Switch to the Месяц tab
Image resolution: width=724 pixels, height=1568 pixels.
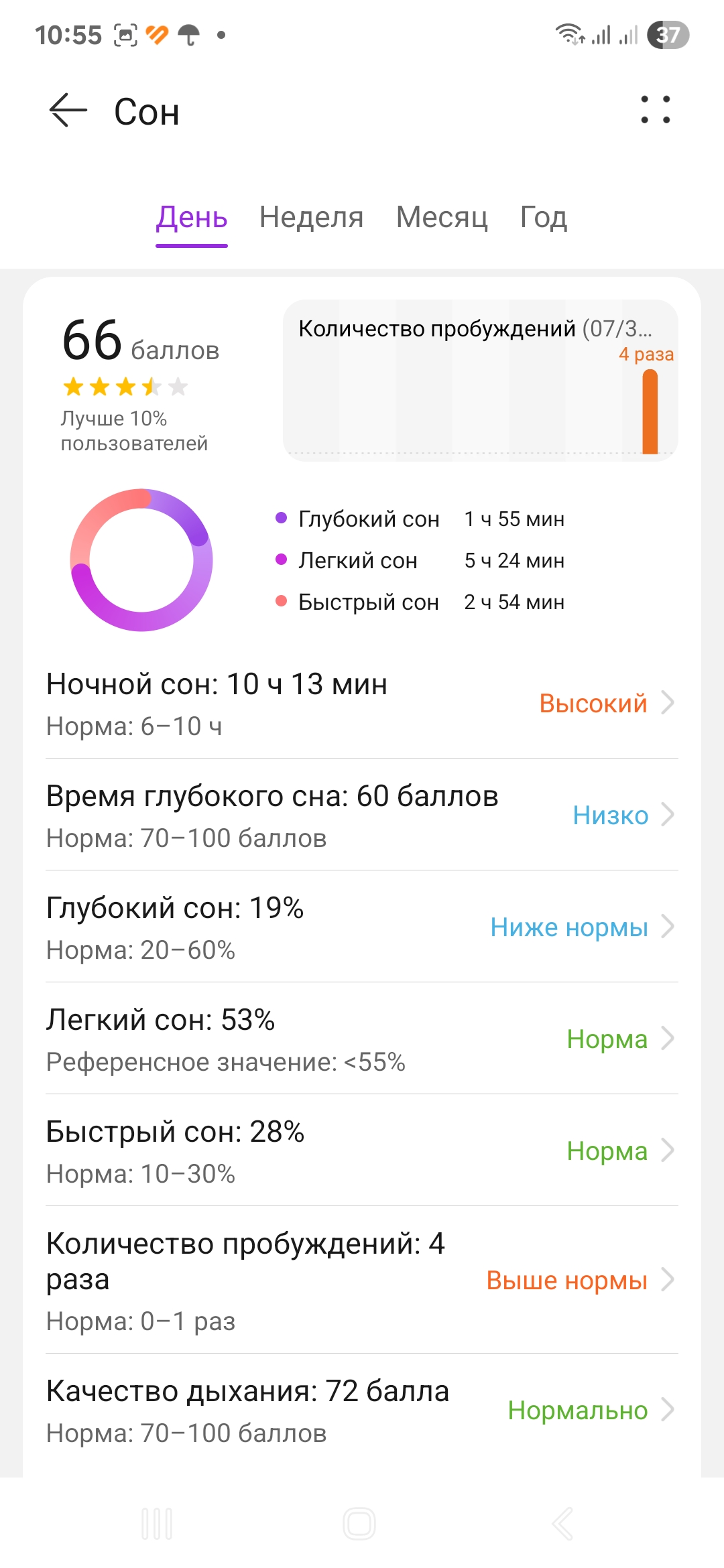click(442, 218)
